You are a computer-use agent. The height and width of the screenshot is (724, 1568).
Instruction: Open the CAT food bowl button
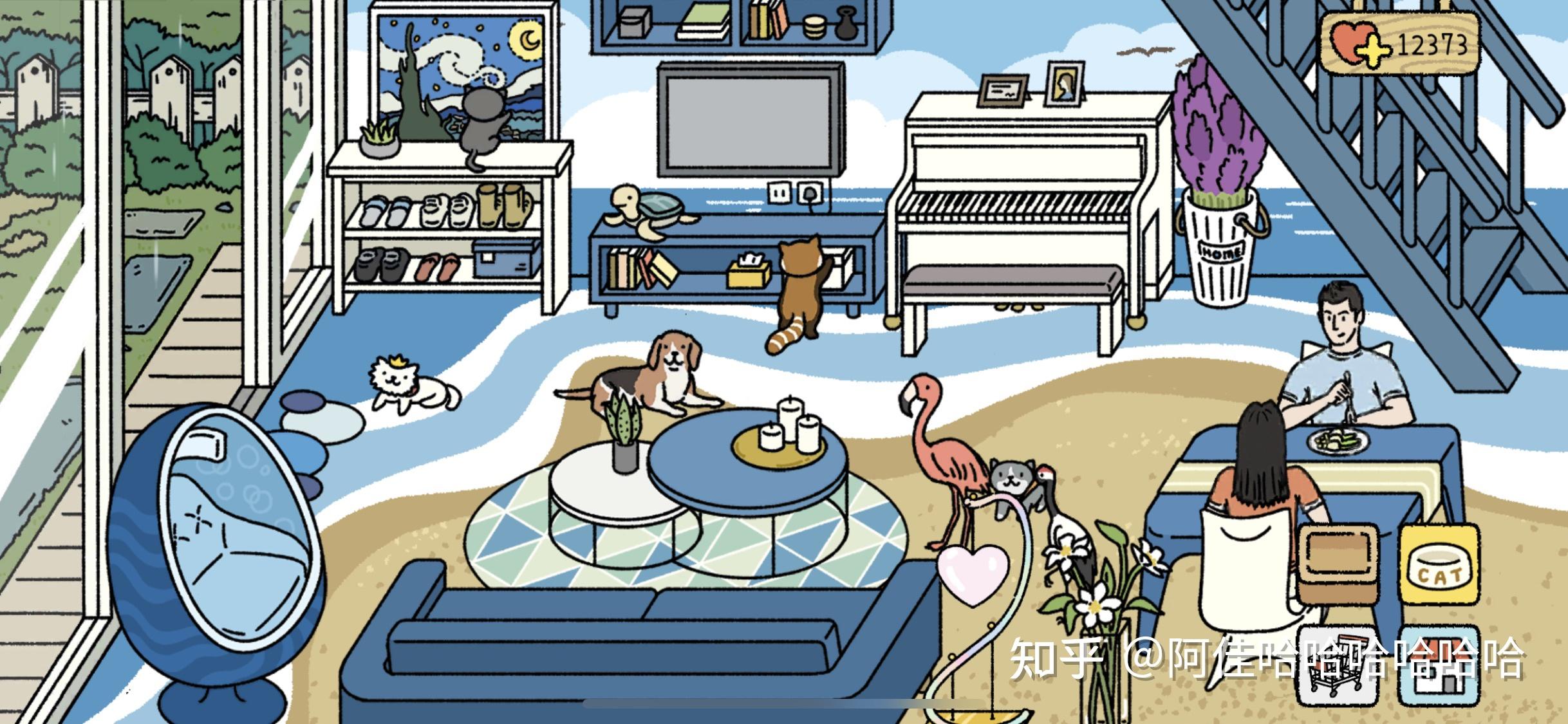(x=1439, y=564)
